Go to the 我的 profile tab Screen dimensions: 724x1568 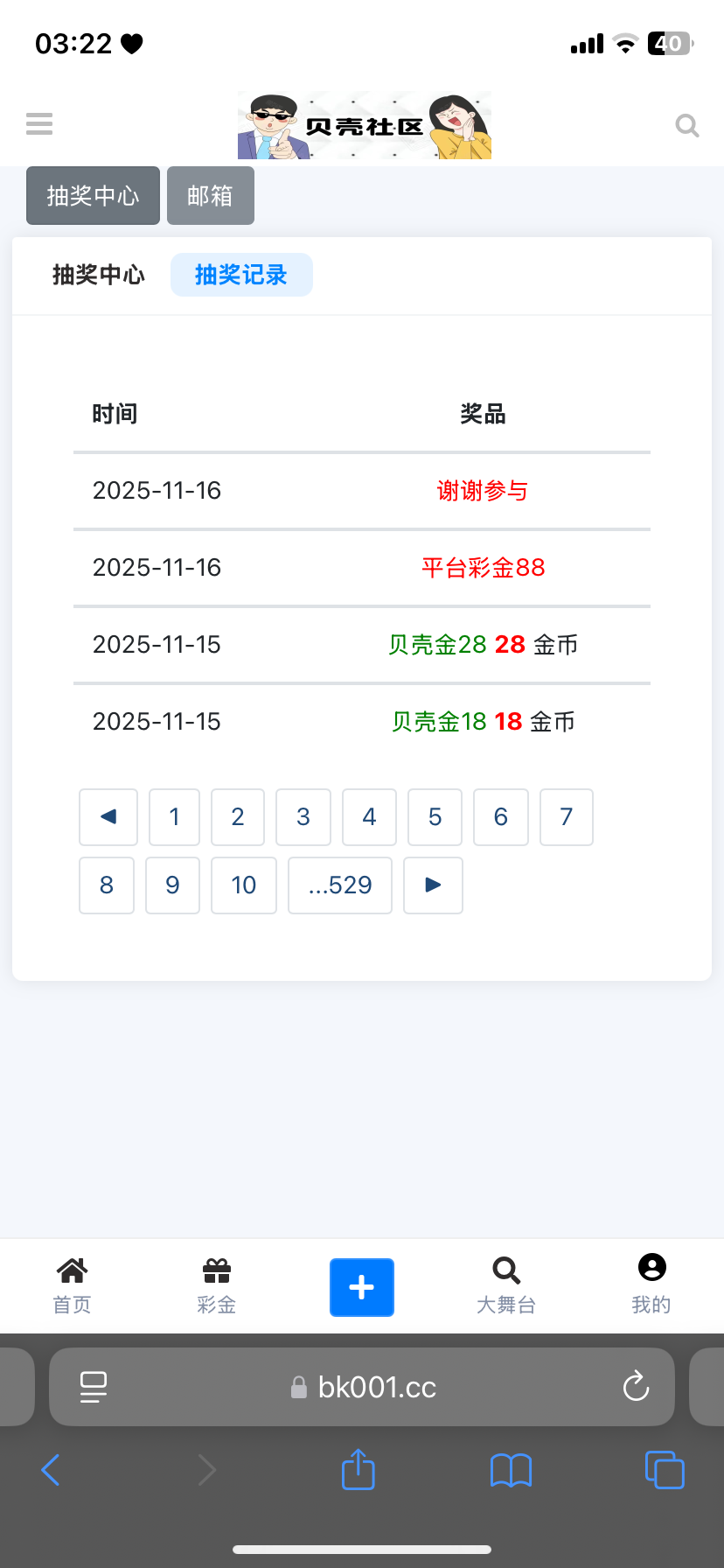point(651,1284)
